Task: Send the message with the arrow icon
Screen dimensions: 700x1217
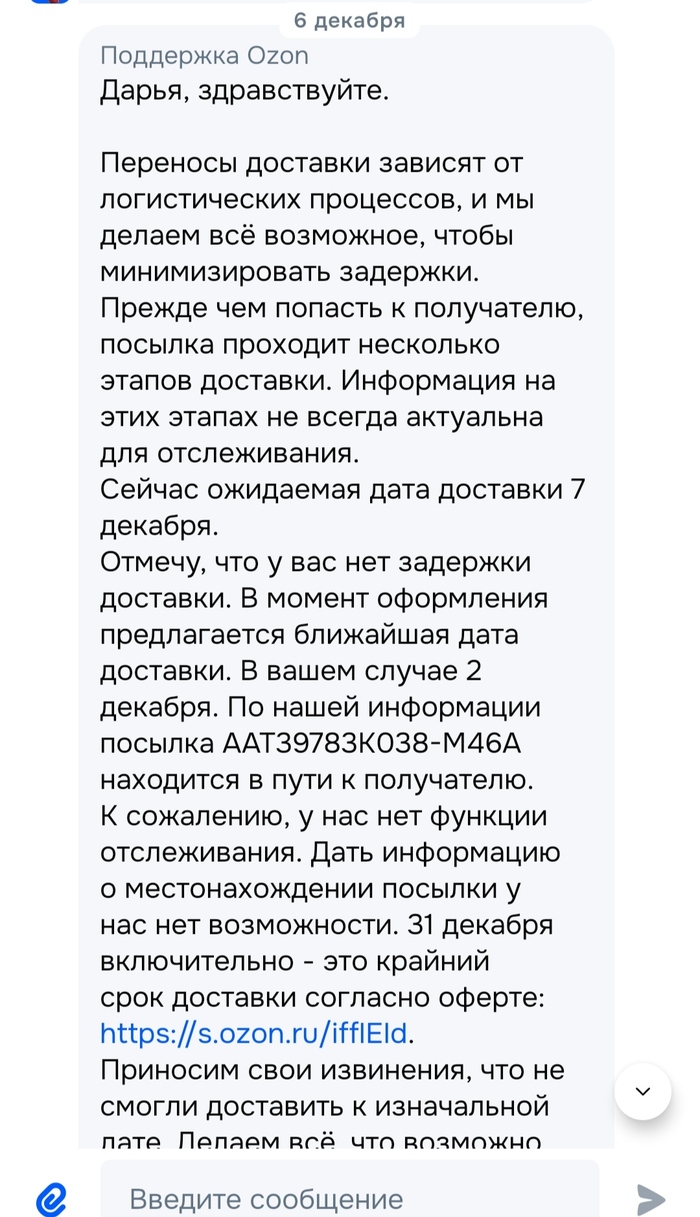Action: point(651,1198)
